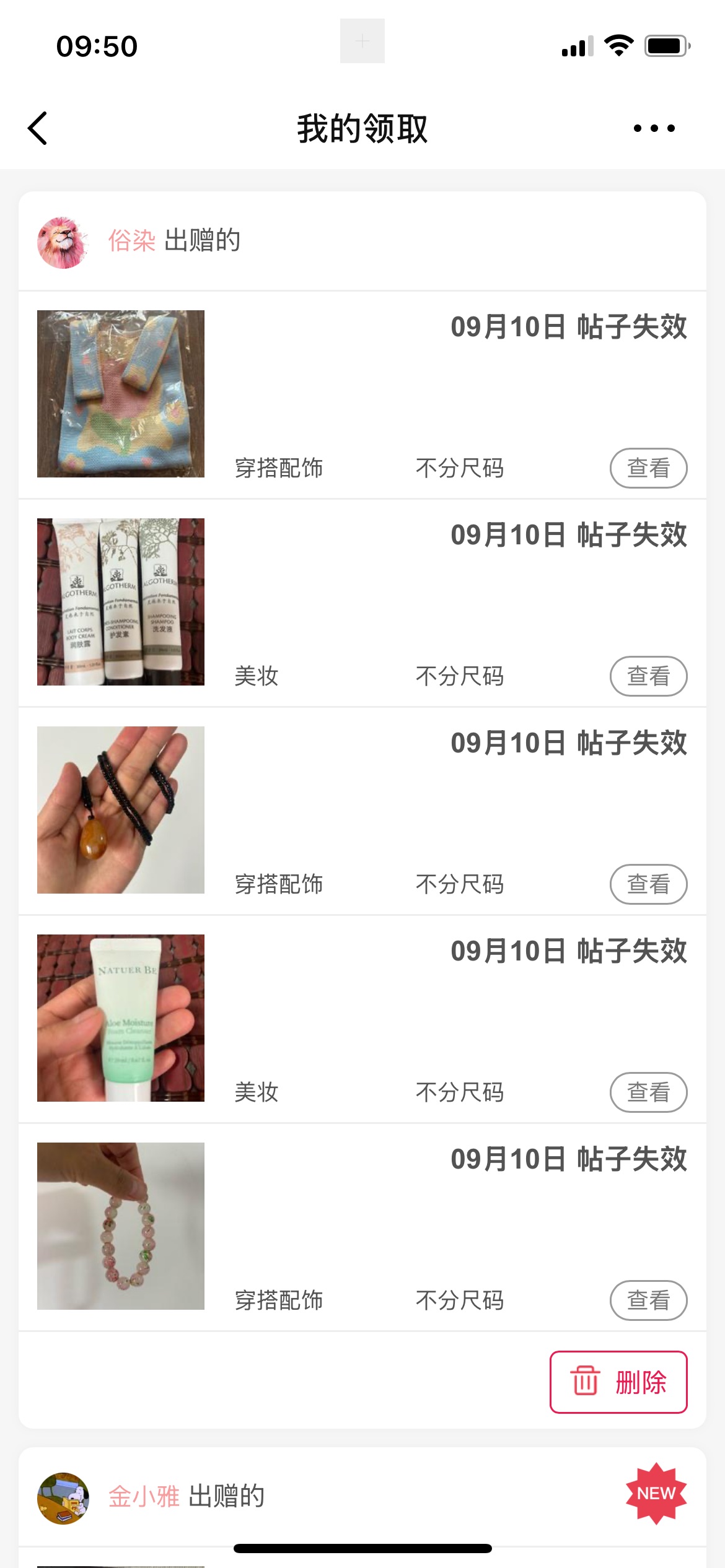Tap 查看 for the Naturer Be cleanser
The height and width of the screenshot is (1568, 725).
(648, 1092)
